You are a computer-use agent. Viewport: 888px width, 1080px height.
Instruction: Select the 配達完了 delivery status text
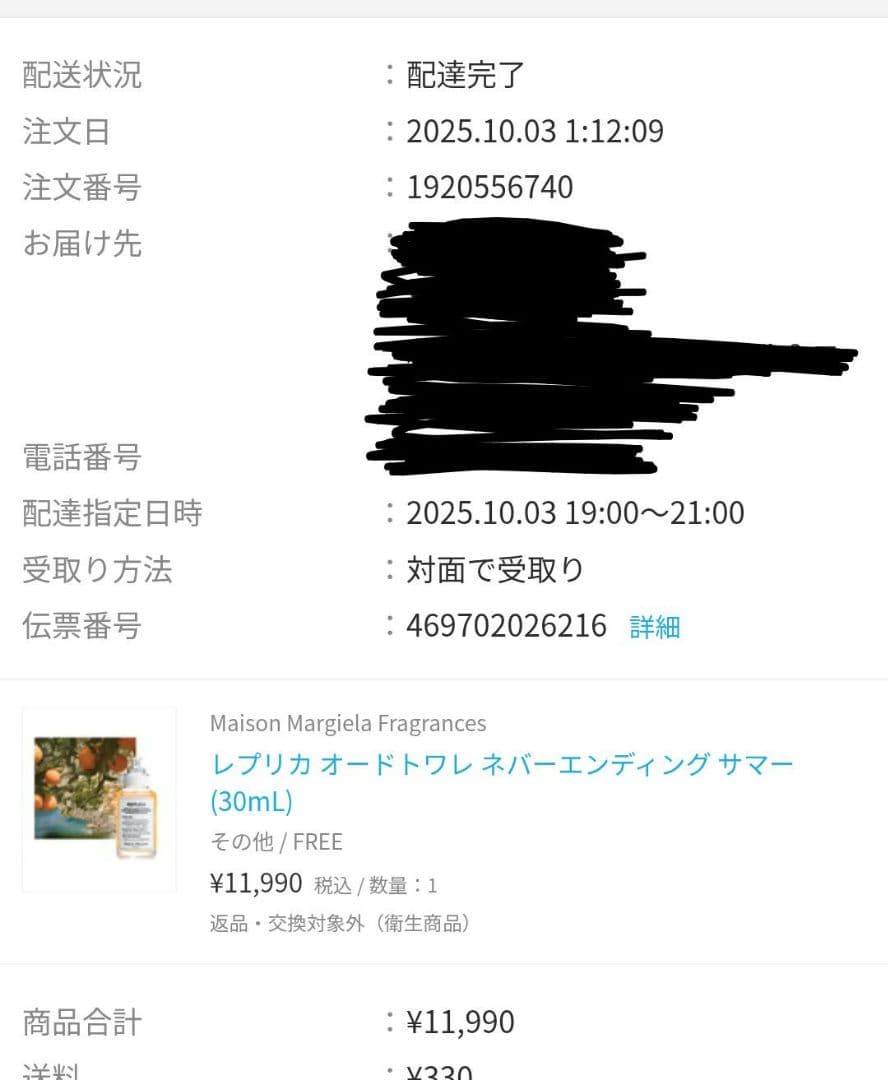click(x=465, y=74)
